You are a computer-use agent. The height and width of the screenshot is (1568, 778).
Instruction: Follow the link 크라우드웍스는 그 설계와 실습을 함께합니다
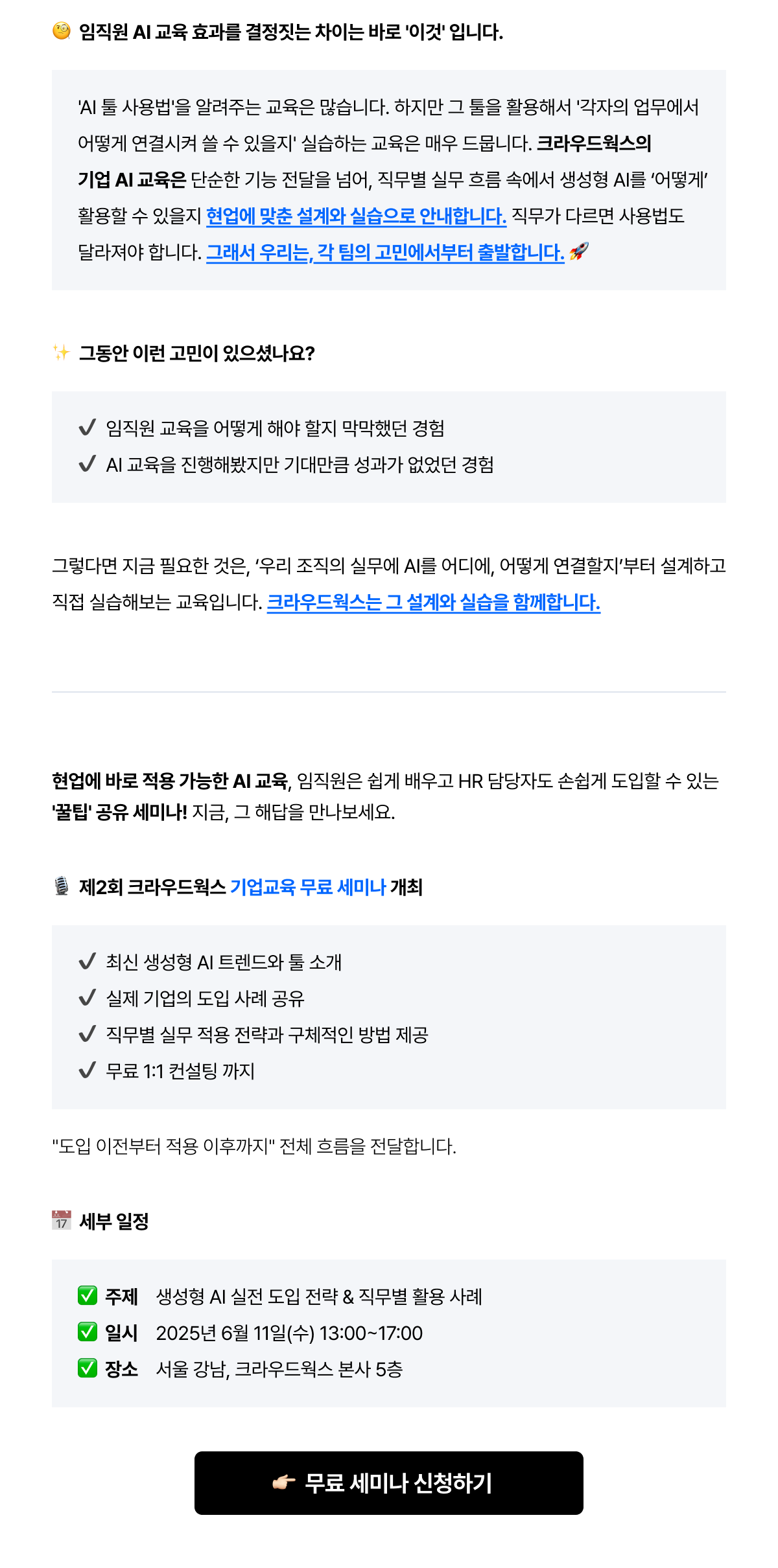pos(433,602)
